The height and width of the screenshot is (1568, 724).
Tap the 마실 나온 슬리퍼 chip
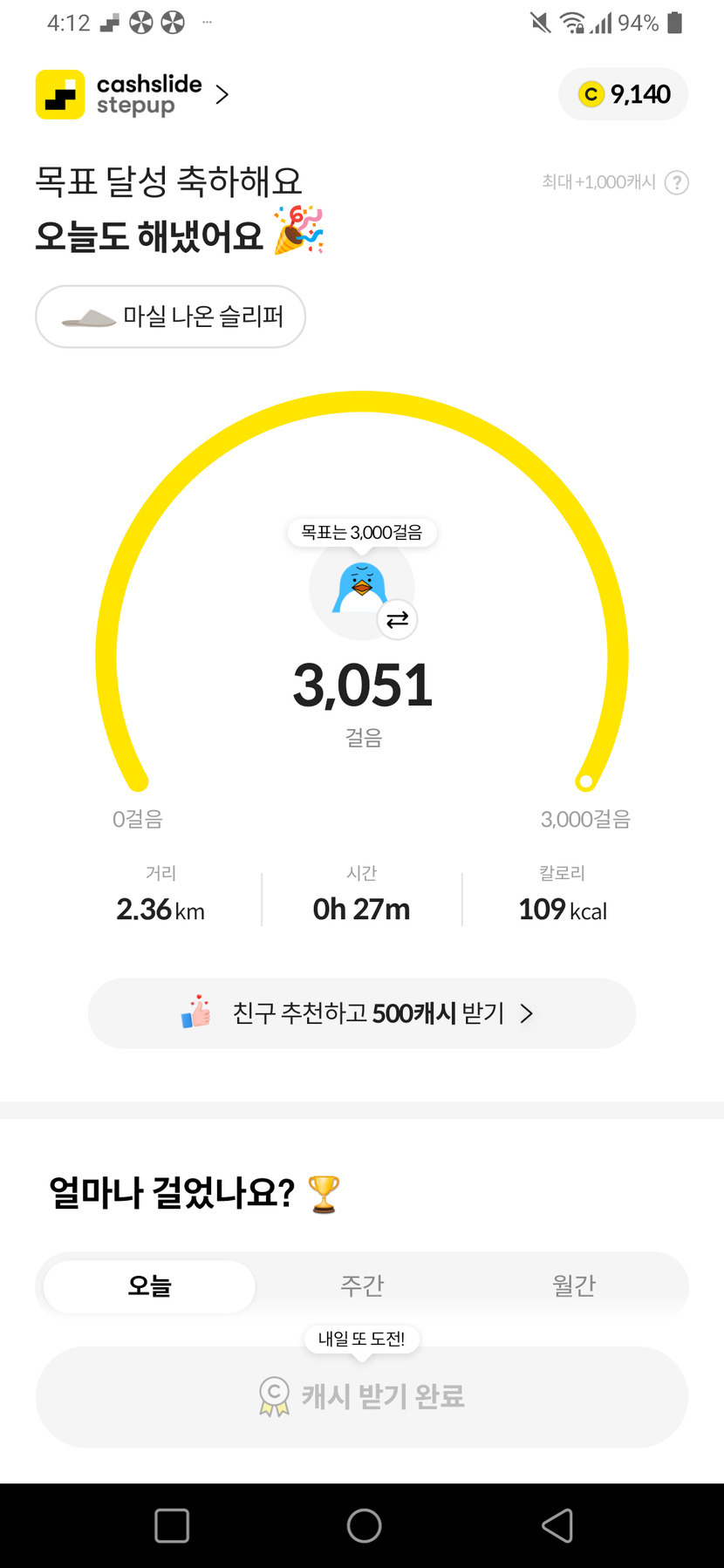pos(170,317)
